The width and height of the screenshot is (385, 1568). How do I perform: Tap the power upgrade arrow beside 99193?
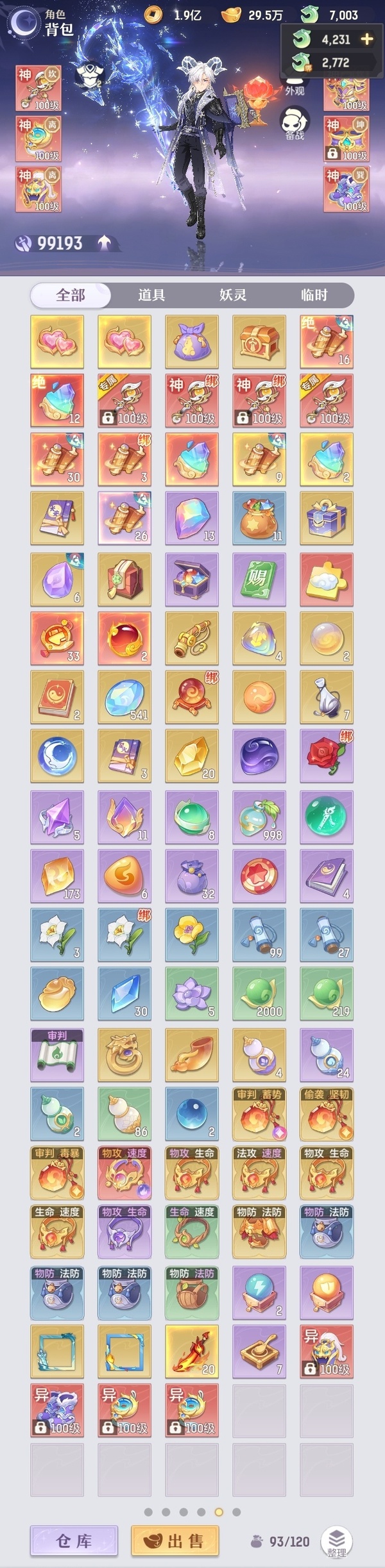pyautogui.click(x=104, y=243)
